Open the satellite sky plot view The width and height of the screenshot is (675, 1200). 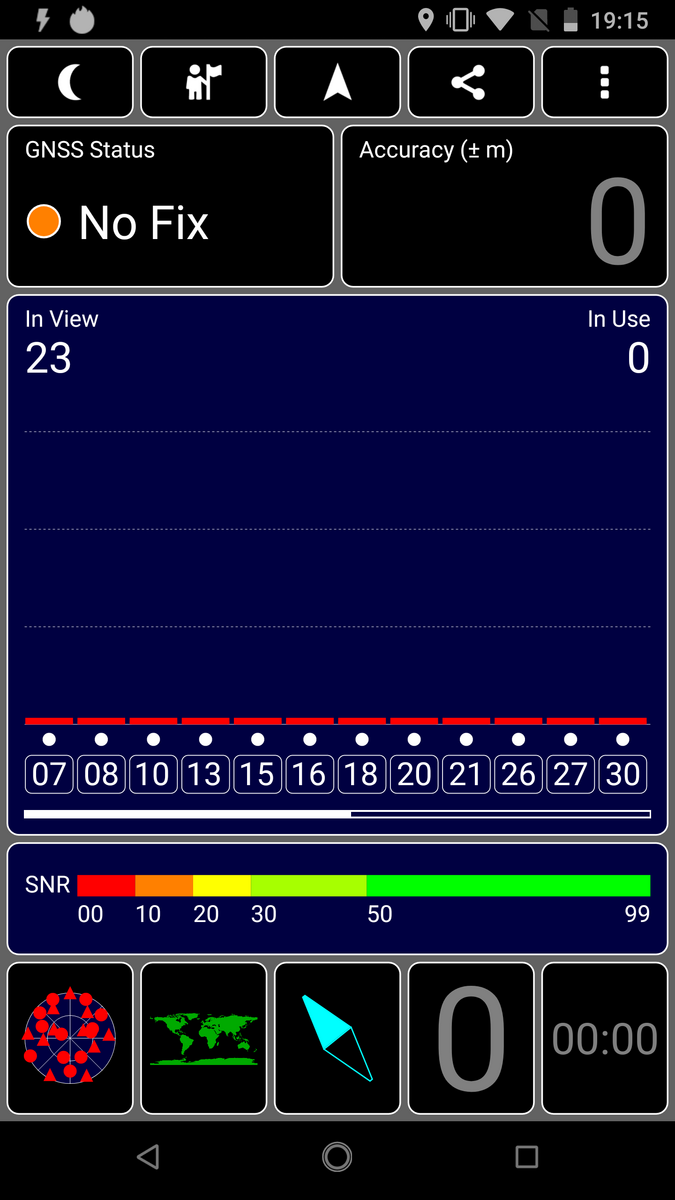70,1038
